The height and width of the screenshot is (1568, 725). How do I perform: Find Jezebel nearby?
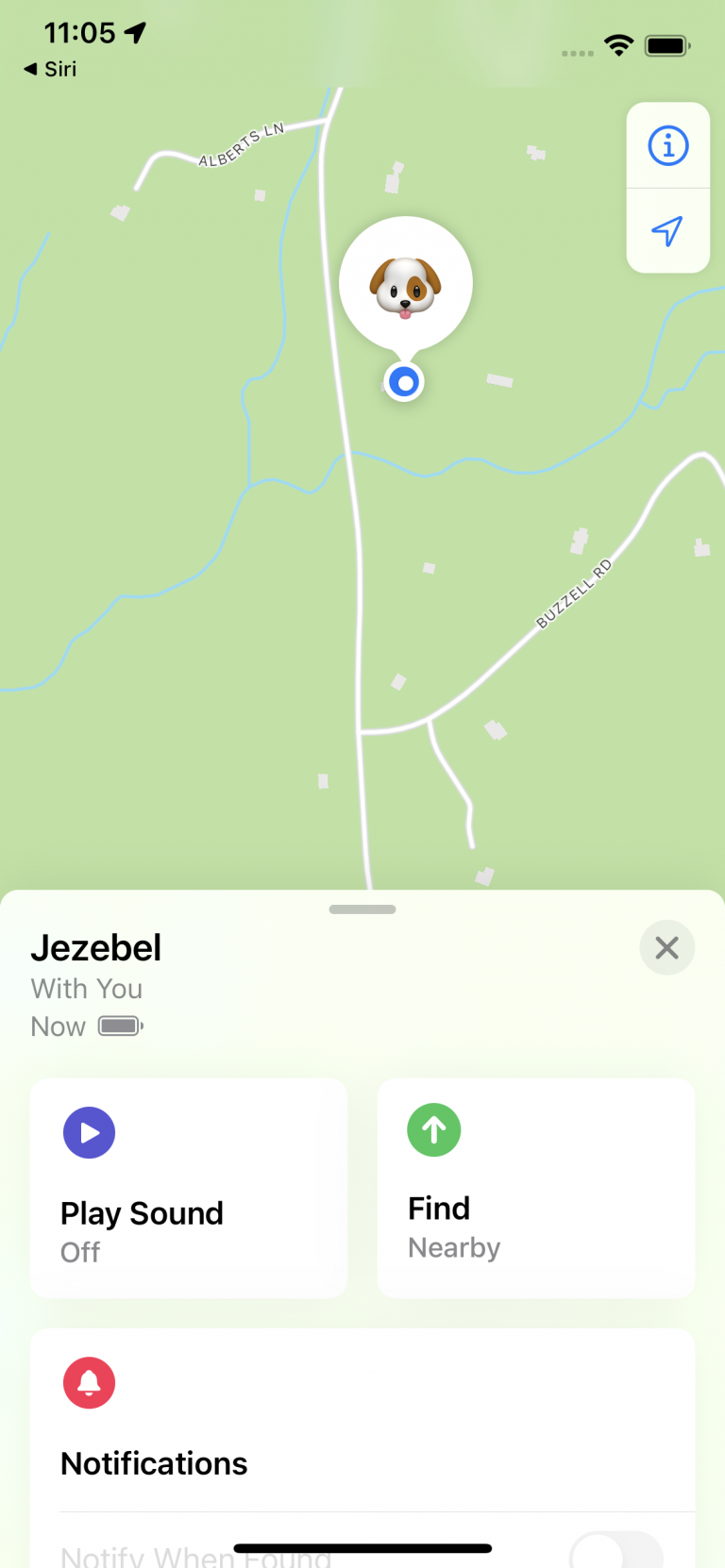coord(536,1188)
